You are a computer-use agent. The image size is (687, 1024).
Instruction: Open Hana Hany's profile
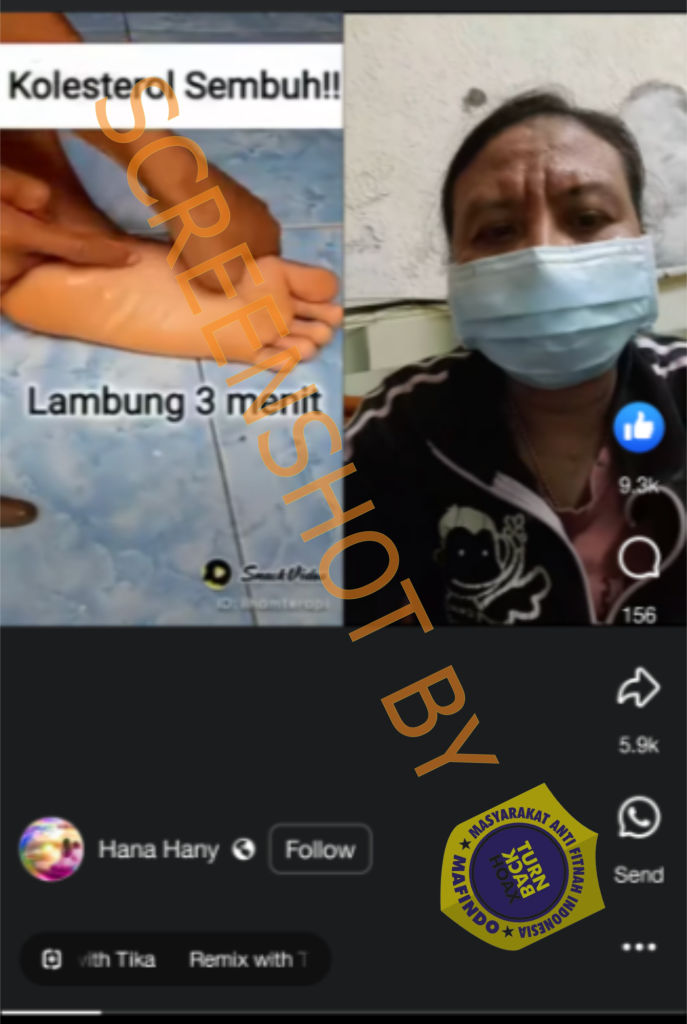point(51,849)
